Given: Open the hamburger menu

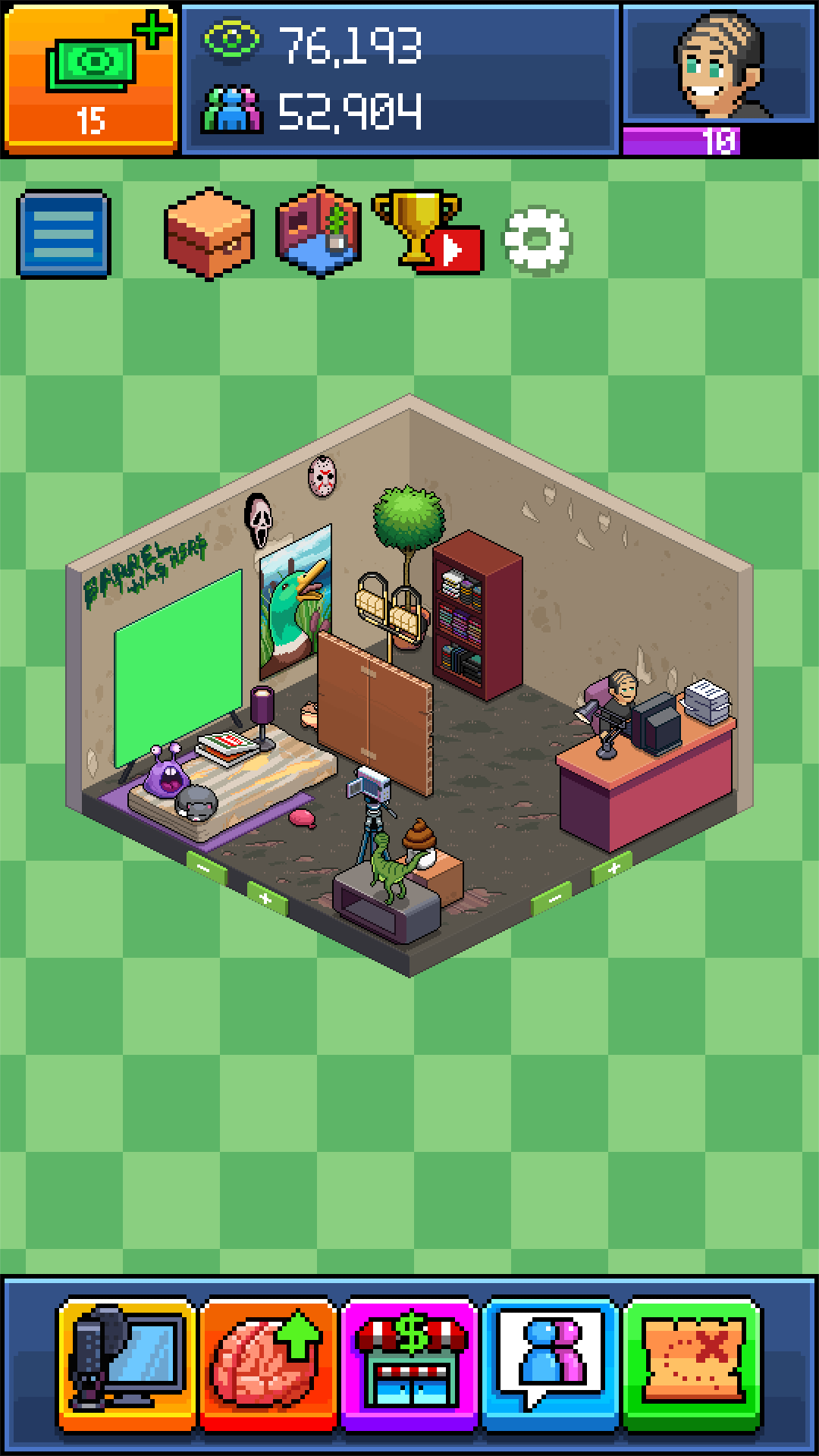Looking at the screenshot, I should coord(64,234).
